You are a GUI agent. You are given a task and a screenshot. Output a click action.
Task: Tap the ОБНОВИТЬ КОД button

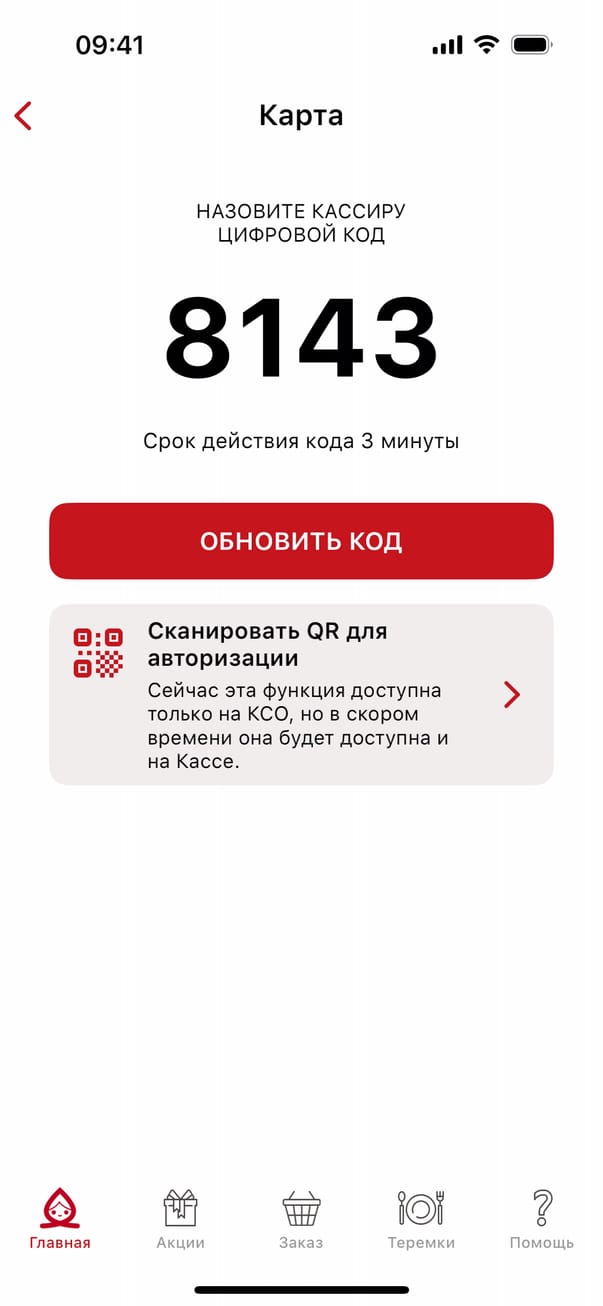301,541
